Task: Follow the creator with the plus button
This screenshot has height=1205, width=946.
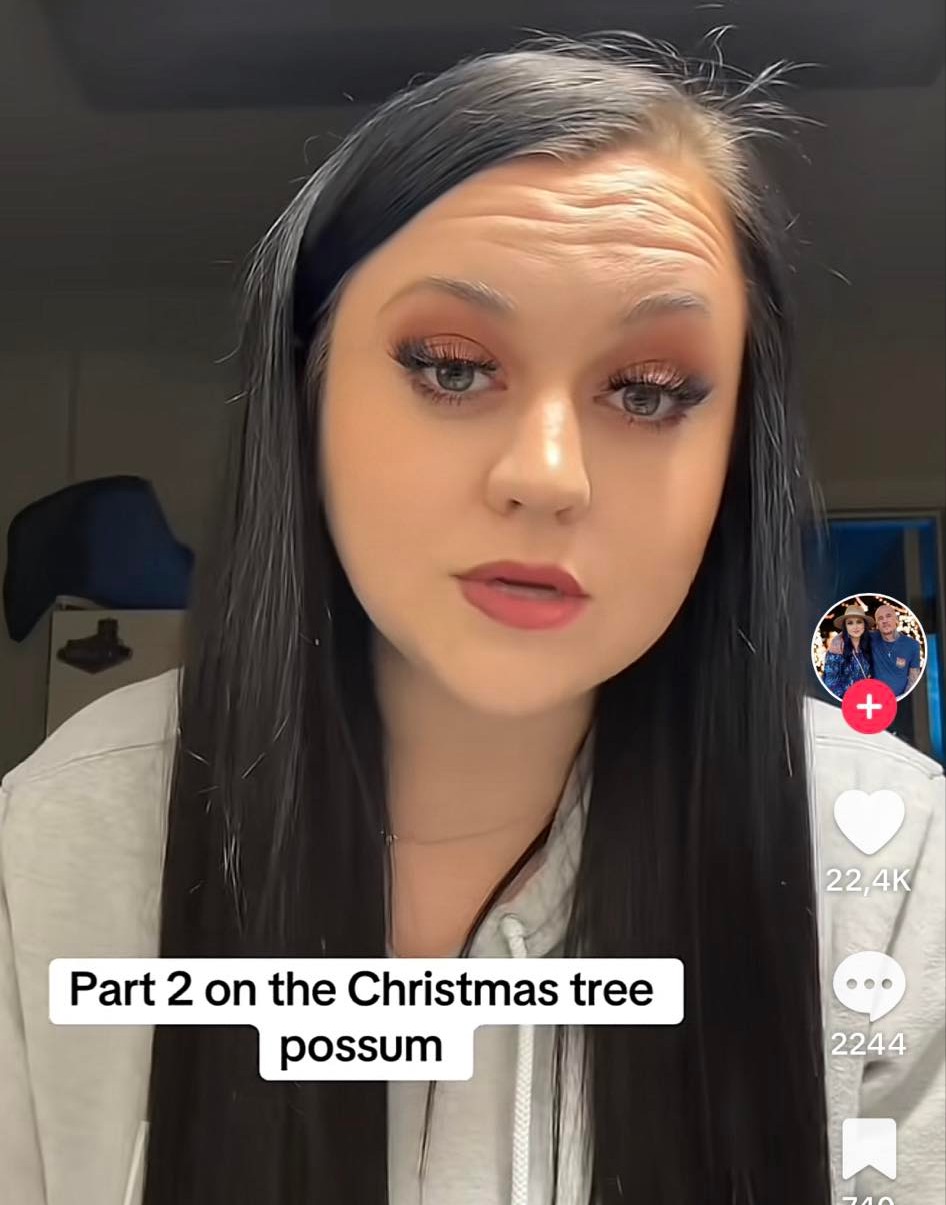Action: click(868, 707)
